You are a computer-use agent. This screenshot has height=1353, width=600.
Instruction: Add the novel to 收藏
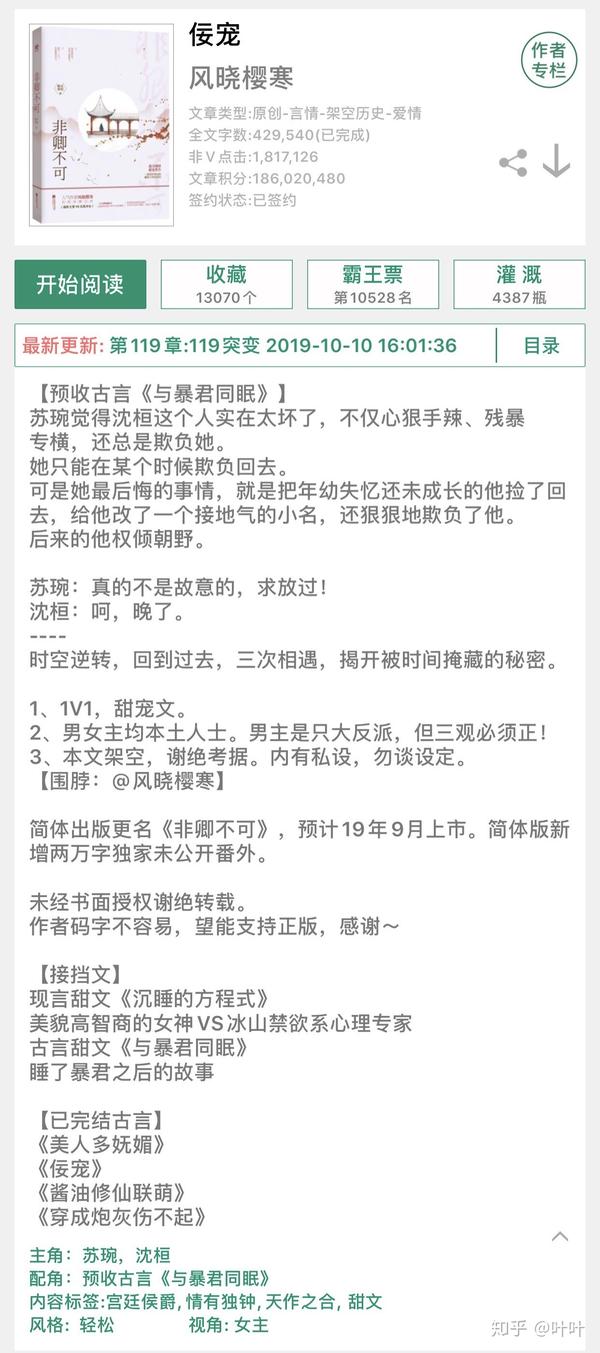click(x=226, y=284)
